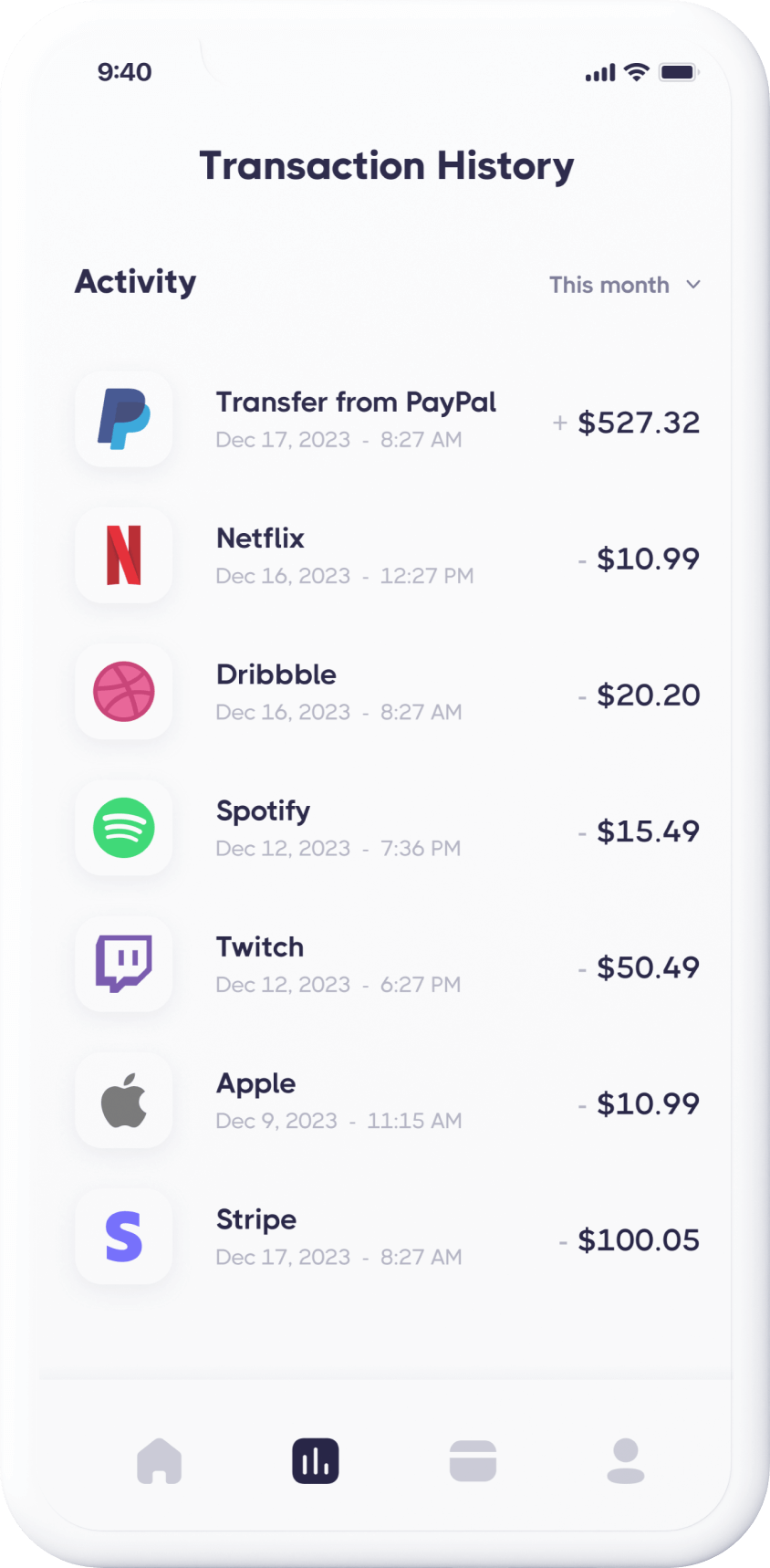770x1568 pixels.
Task: Select the Dribbble icon
Action: pyautogui.click(x=123, y=693)
